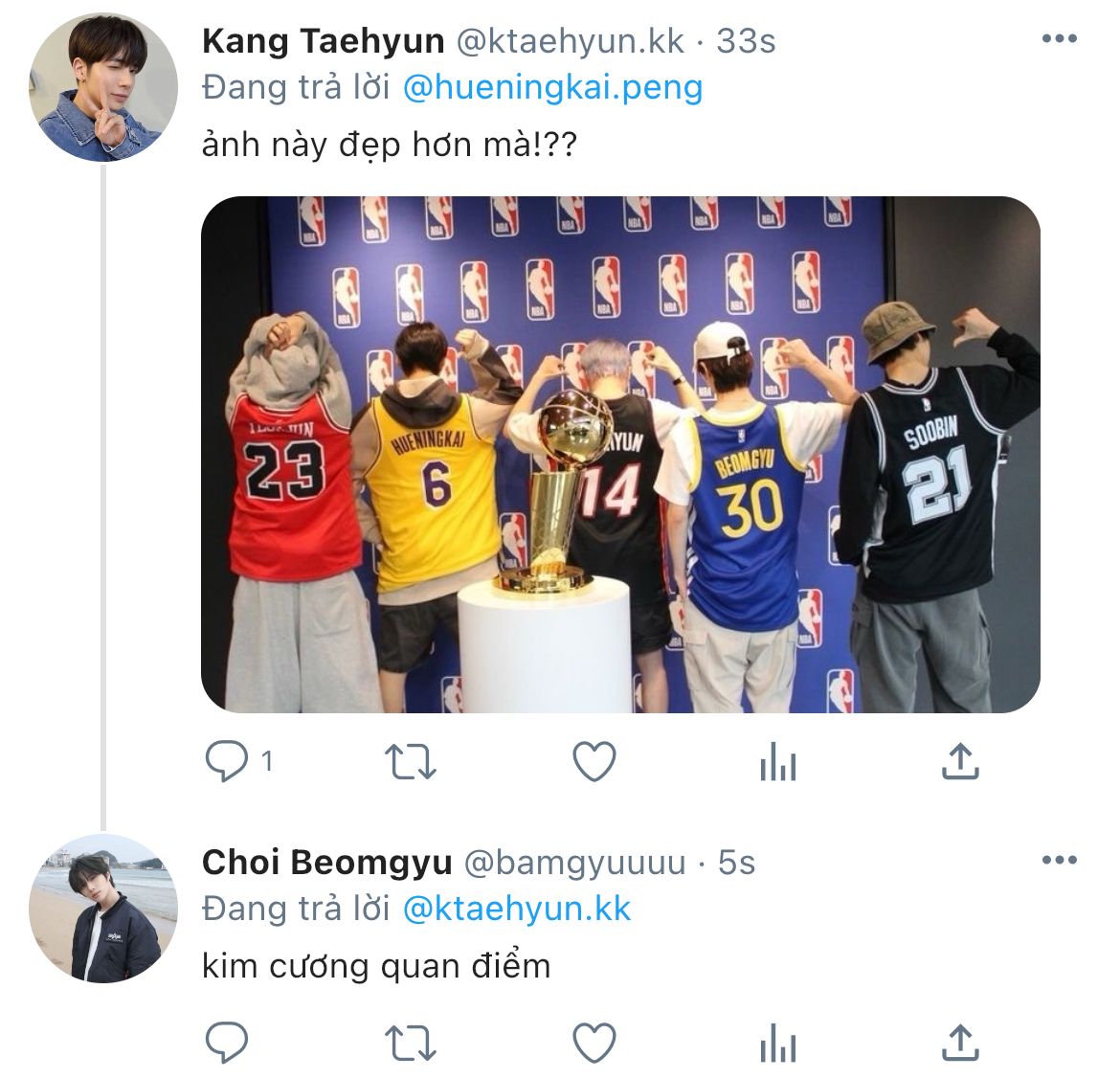Viewport: 1120px width, 1079px height.
Task: View the NBA jersey photo in Taehyun's tweet
Action: click(620, 455)
